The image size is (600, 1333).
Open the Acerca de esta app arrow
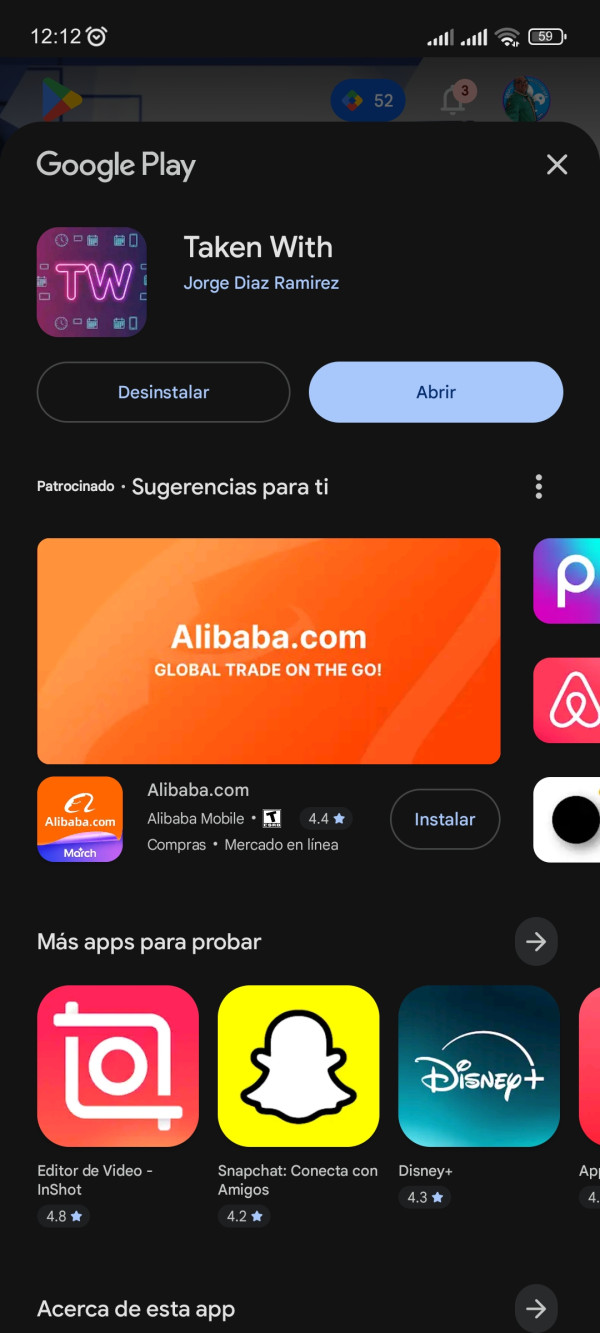click(x=536, y=1308)
